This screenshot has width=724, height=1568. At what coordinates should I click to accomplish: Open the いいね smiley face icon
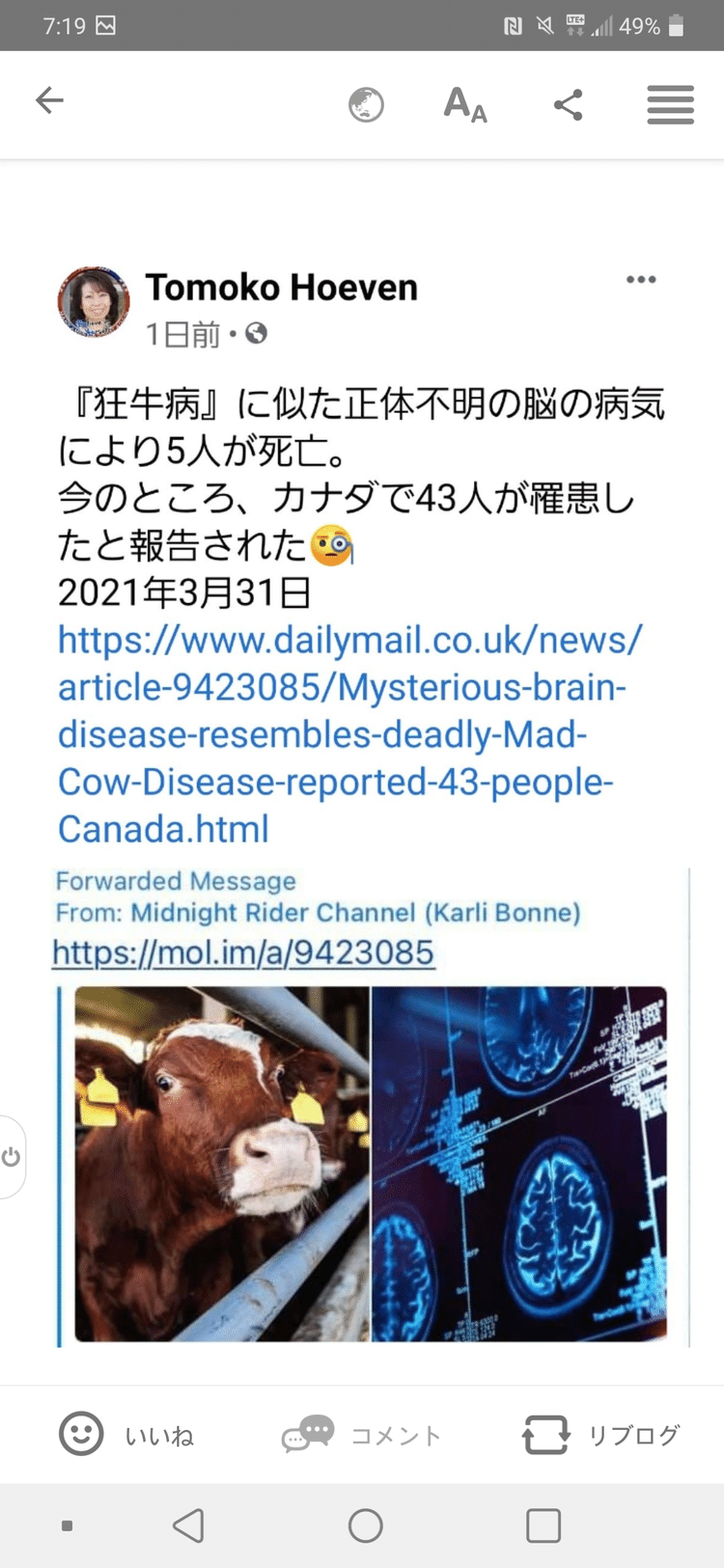point(81,1434)
